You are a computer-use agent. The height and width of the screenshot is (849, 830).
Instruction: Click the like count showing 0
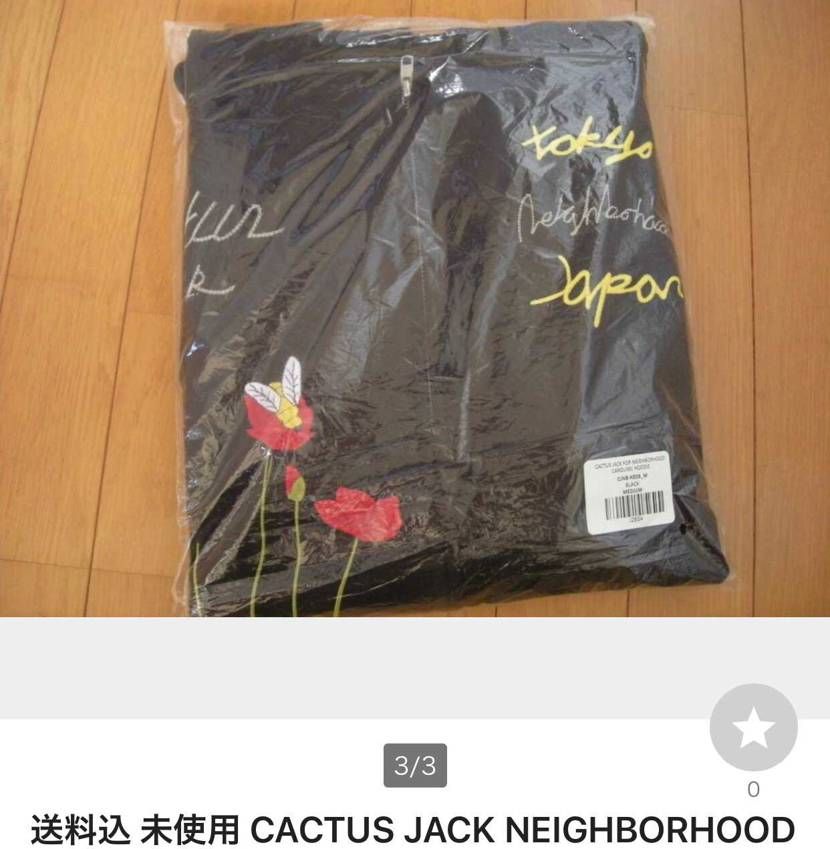[x=752, y=788]
